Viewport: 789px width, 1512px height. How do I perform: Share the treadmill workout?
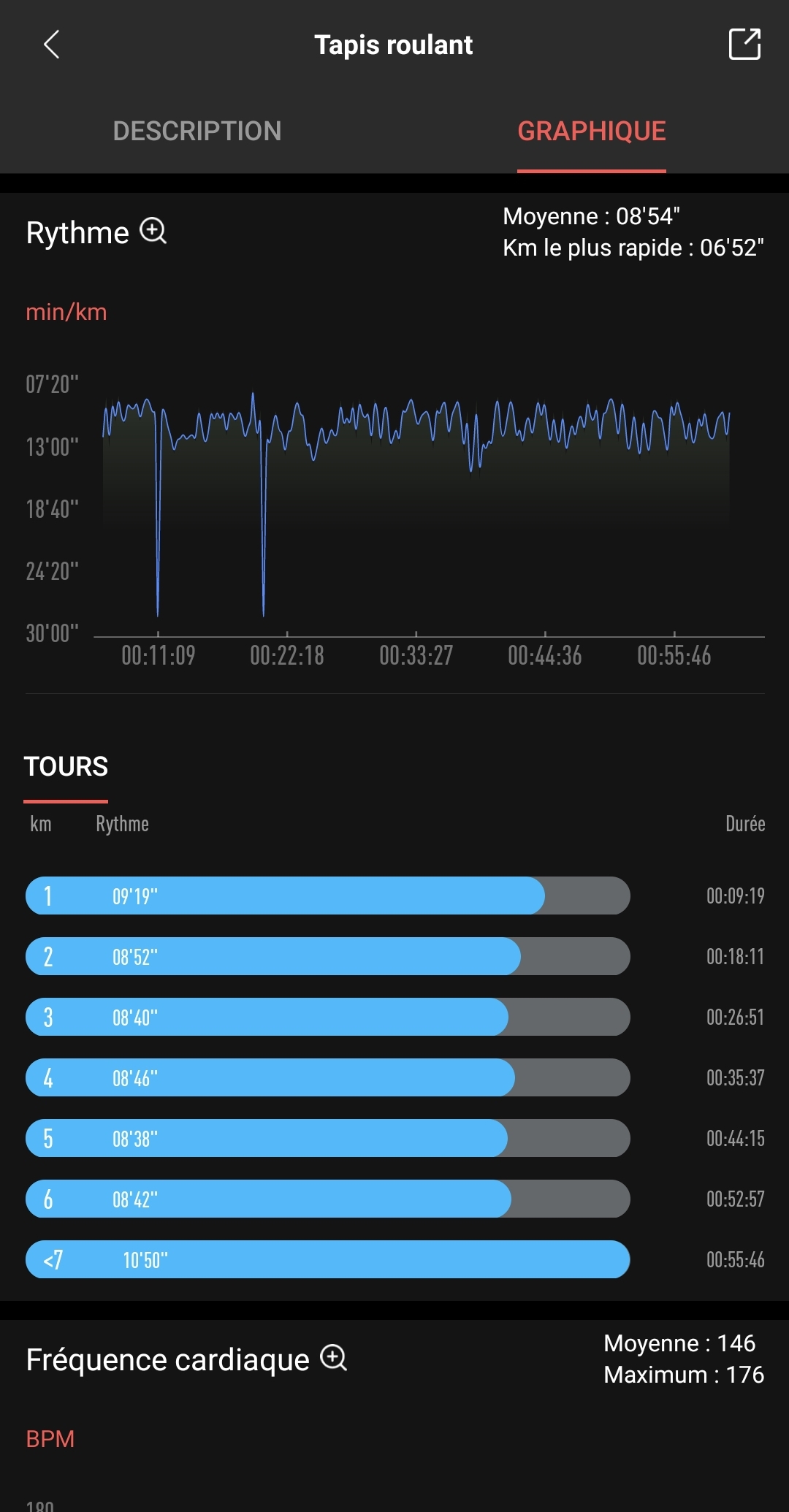click(x=744, y=45)
